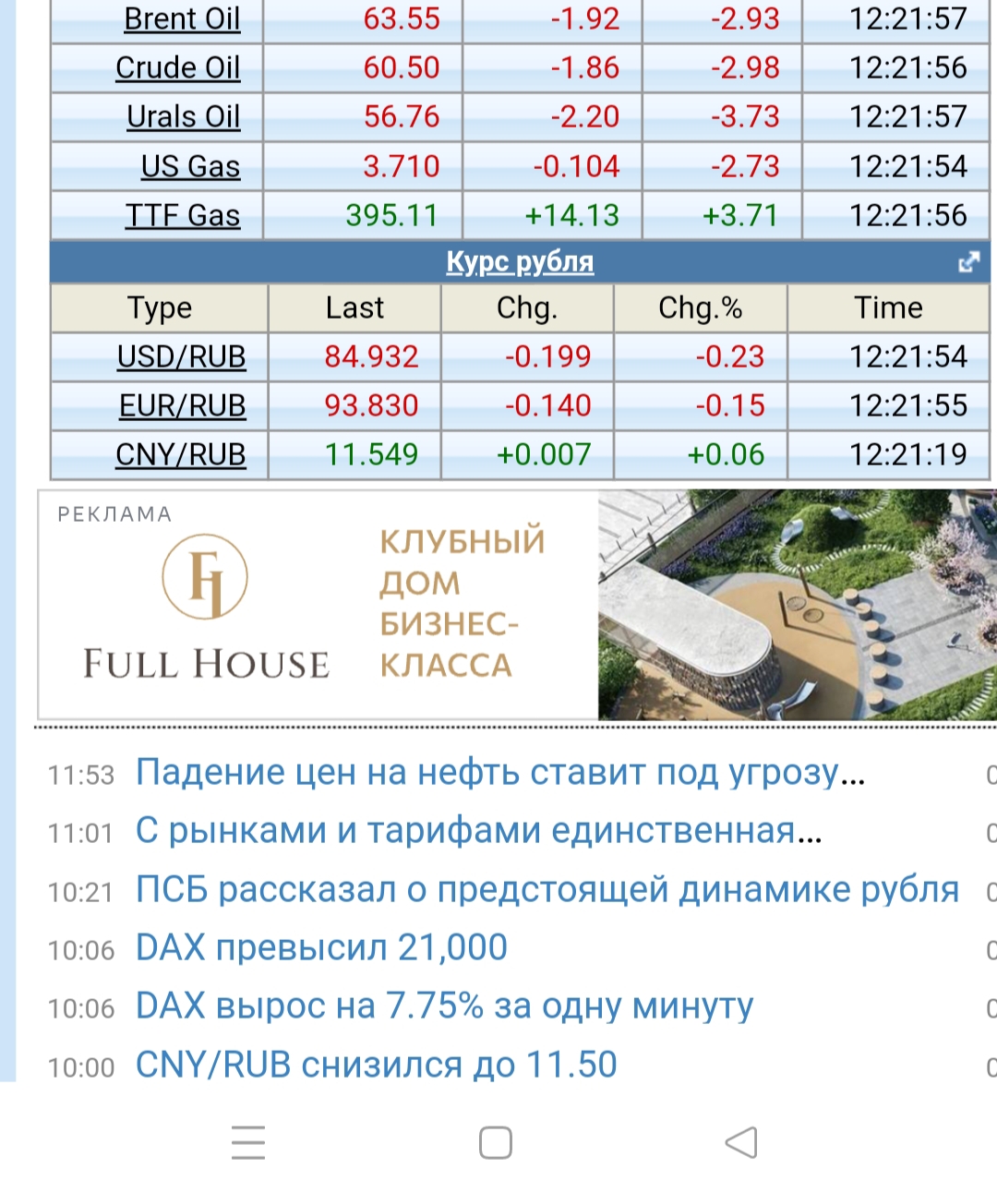Open the Crude Oil quote link
Viewport: 997px width, 1204px height.
(177, 68)
